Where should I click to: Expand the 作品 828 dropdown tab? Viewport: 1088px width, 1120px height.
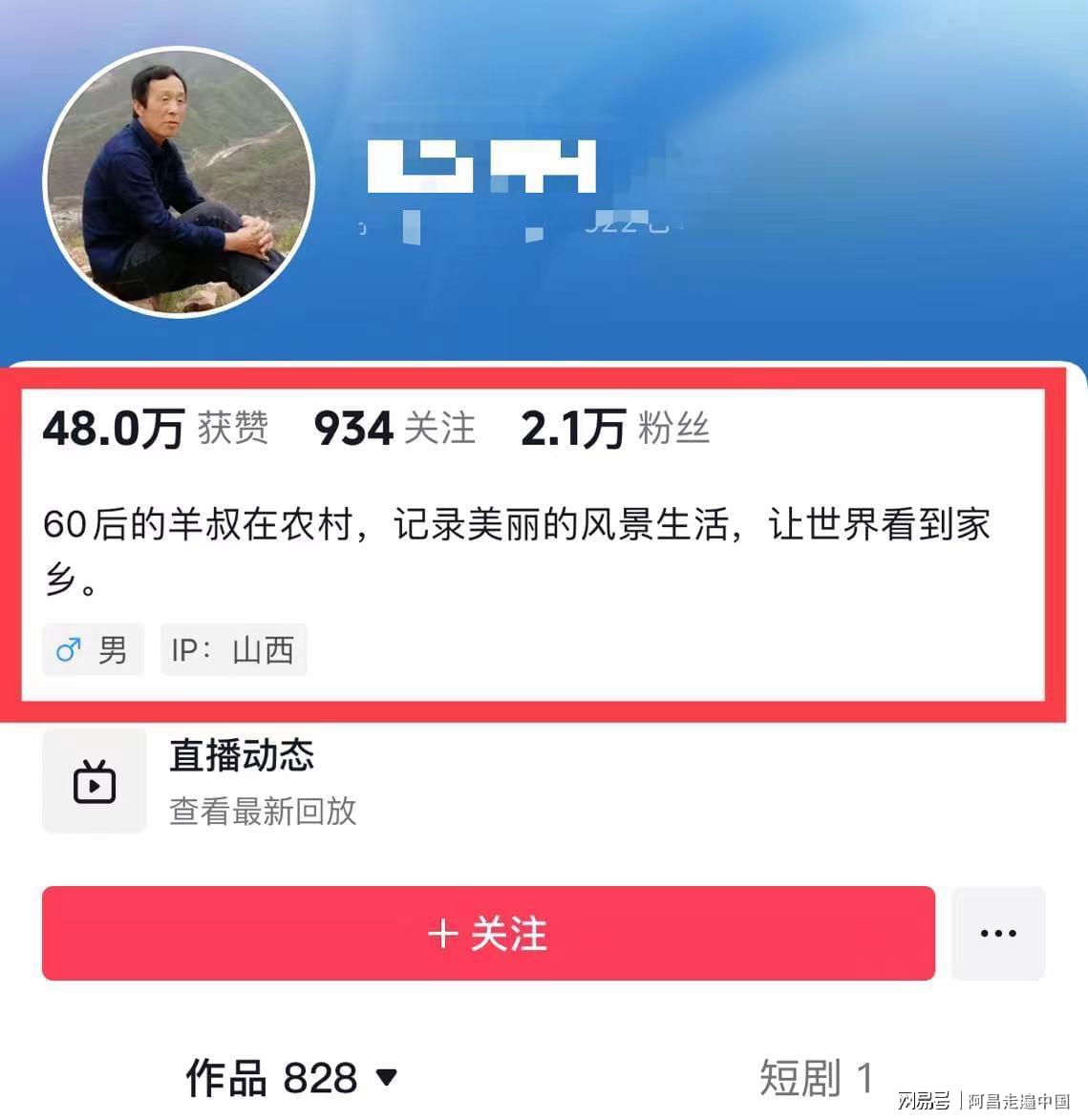pos(291,1078)
